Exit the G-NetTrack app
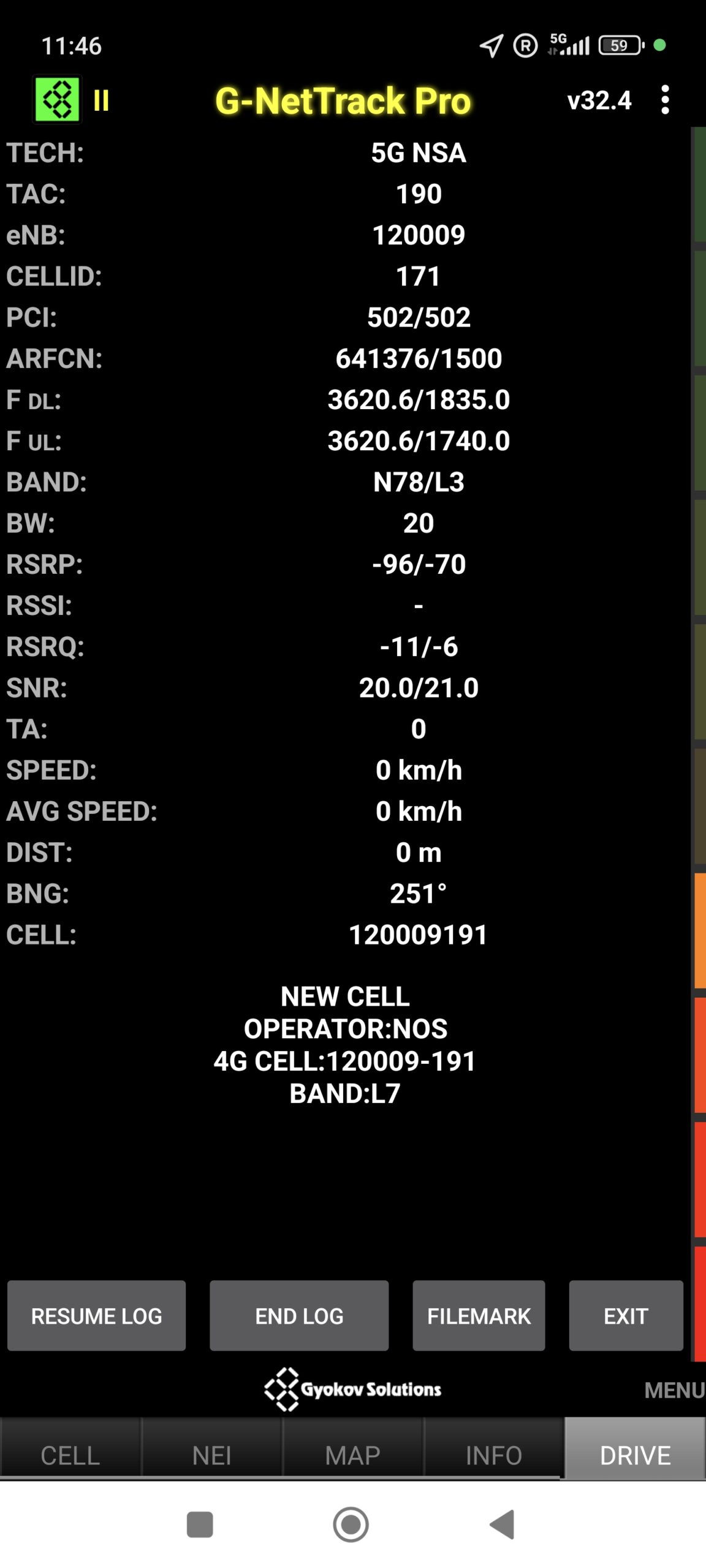The height and width of the screenshot is (1568, 706). [626, 1316]
